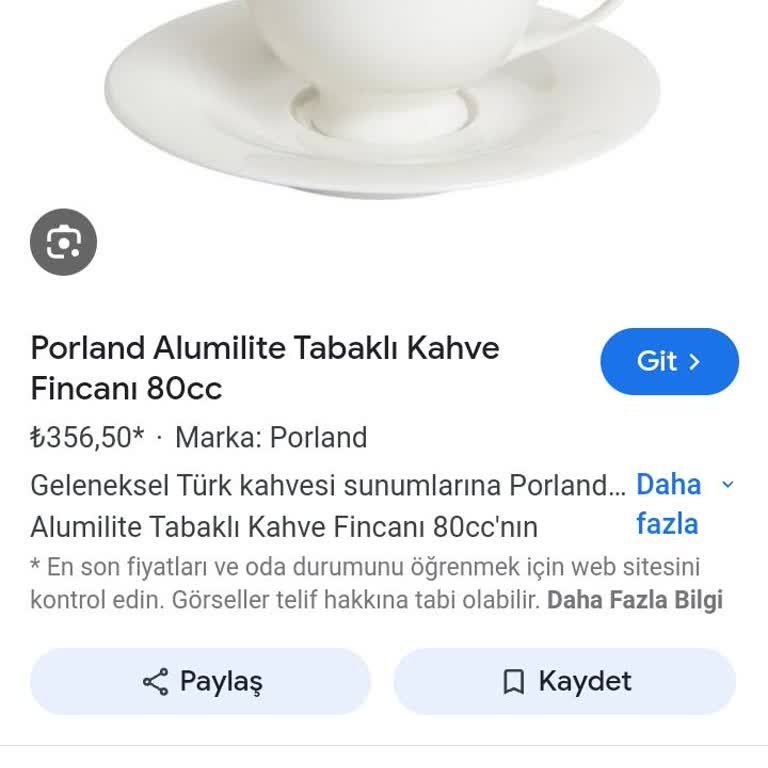
Task: Search the cup image with Lens
Action: [63, 242]
